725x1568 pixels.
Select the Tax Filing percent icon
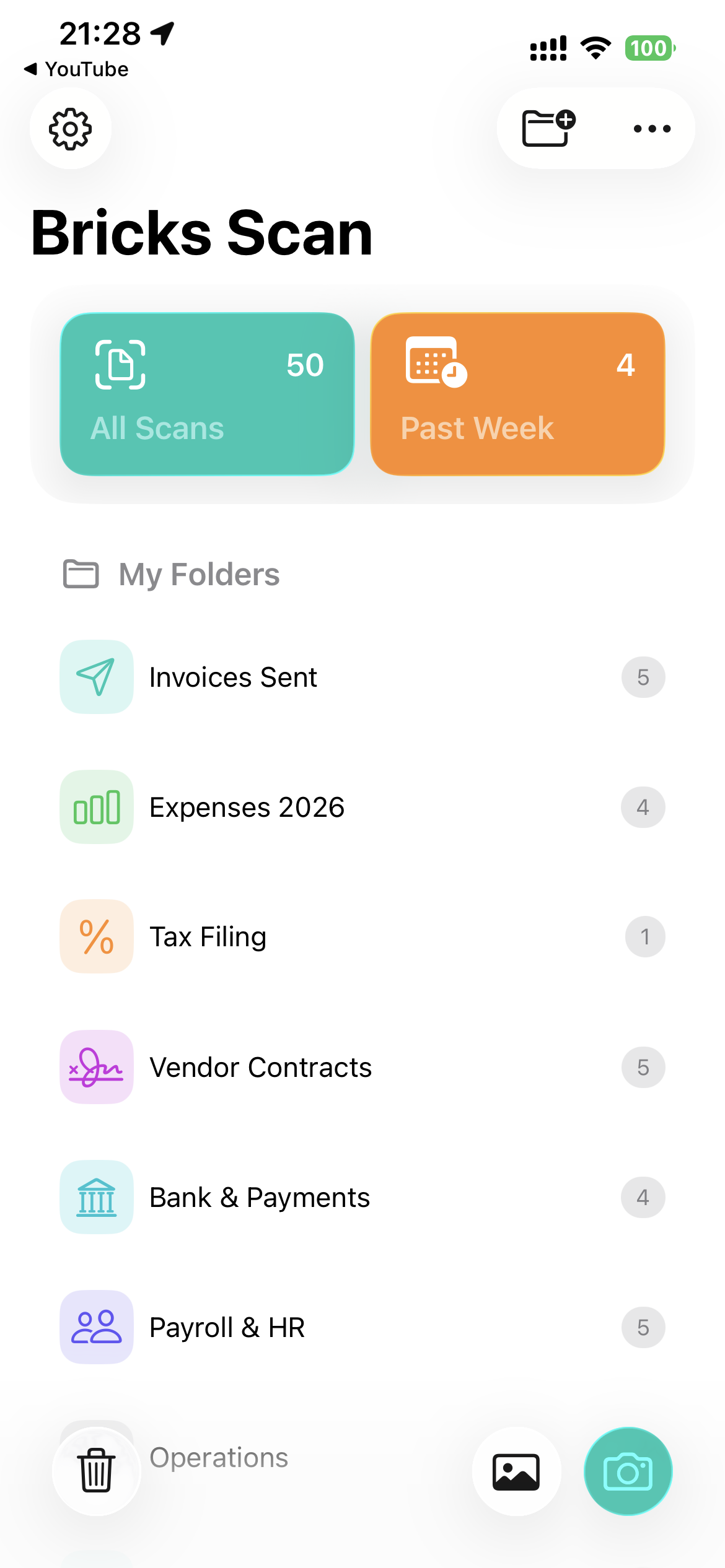point(96,936)
